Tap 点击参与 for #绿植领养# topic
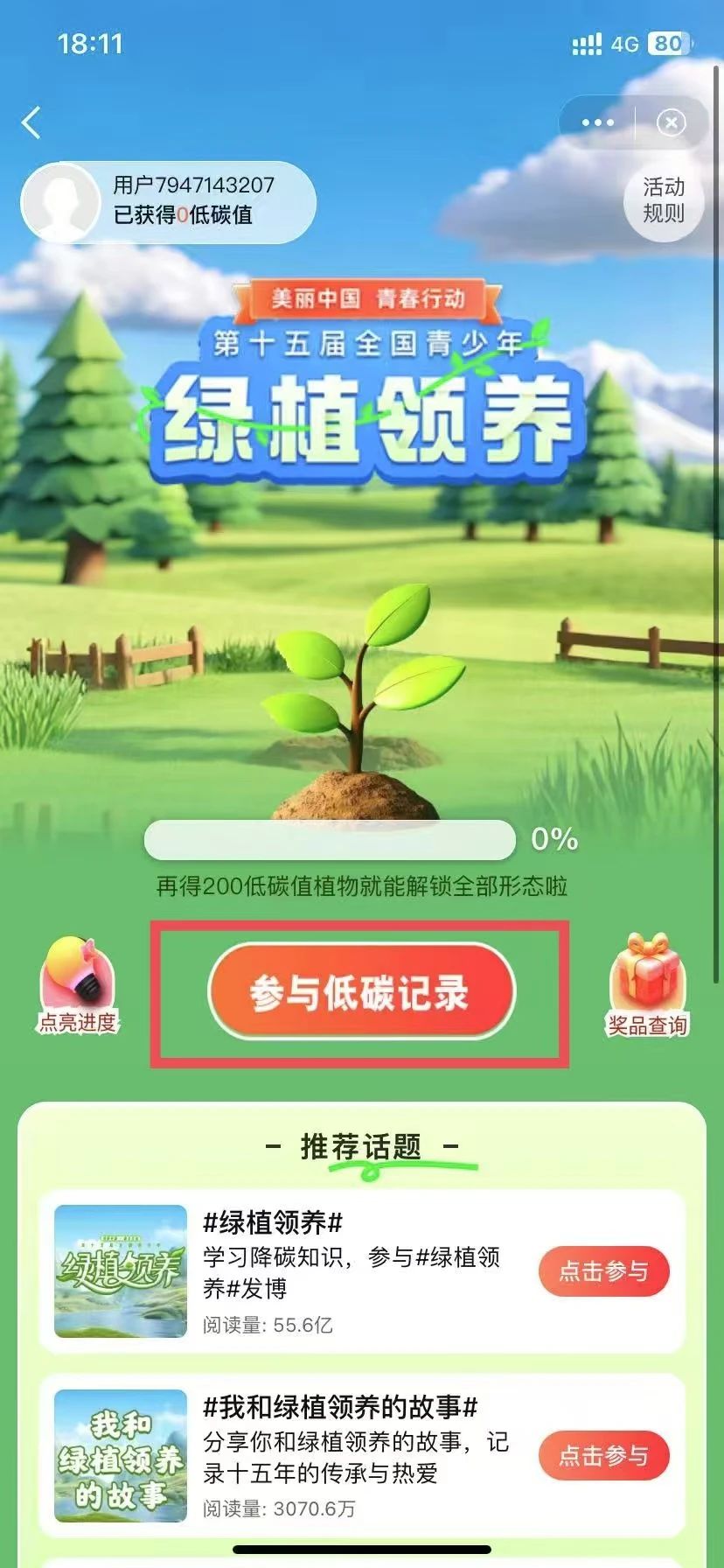The image size is (724, 1568). 603,1271
